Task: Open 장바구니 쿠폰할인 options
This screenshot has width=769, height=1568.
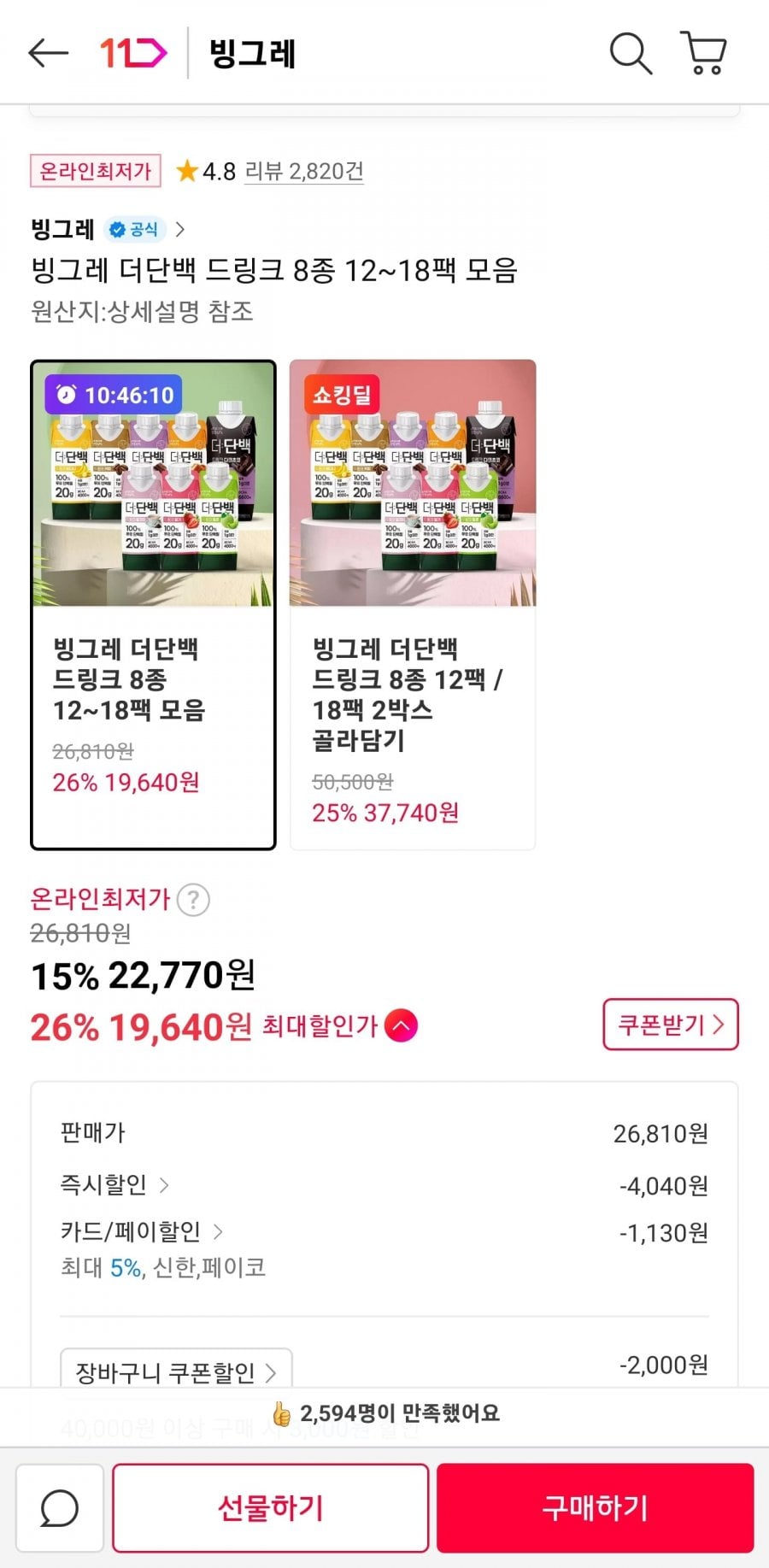Action: coord(176,1372)
